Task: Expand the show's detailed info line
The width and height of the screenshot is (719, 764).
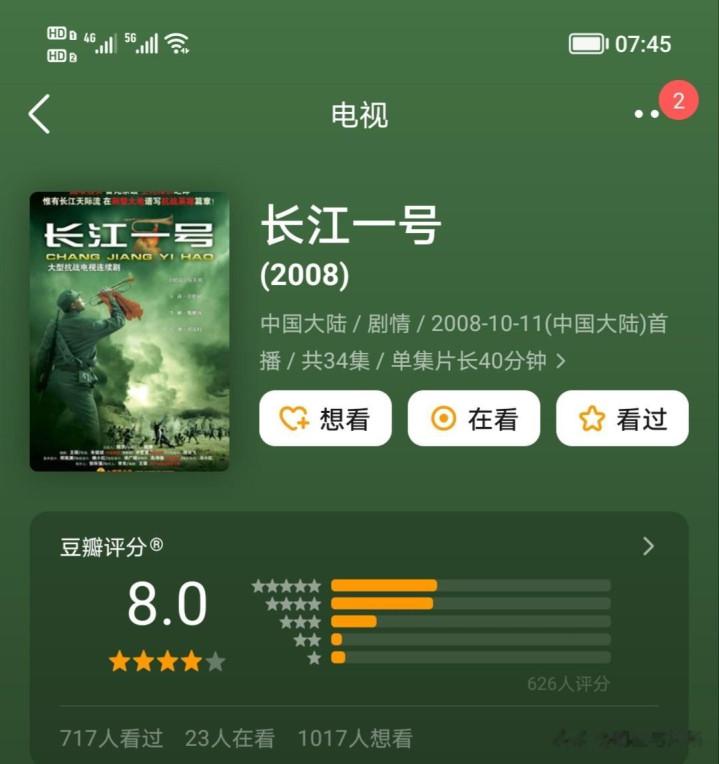Action: (560, 361)
